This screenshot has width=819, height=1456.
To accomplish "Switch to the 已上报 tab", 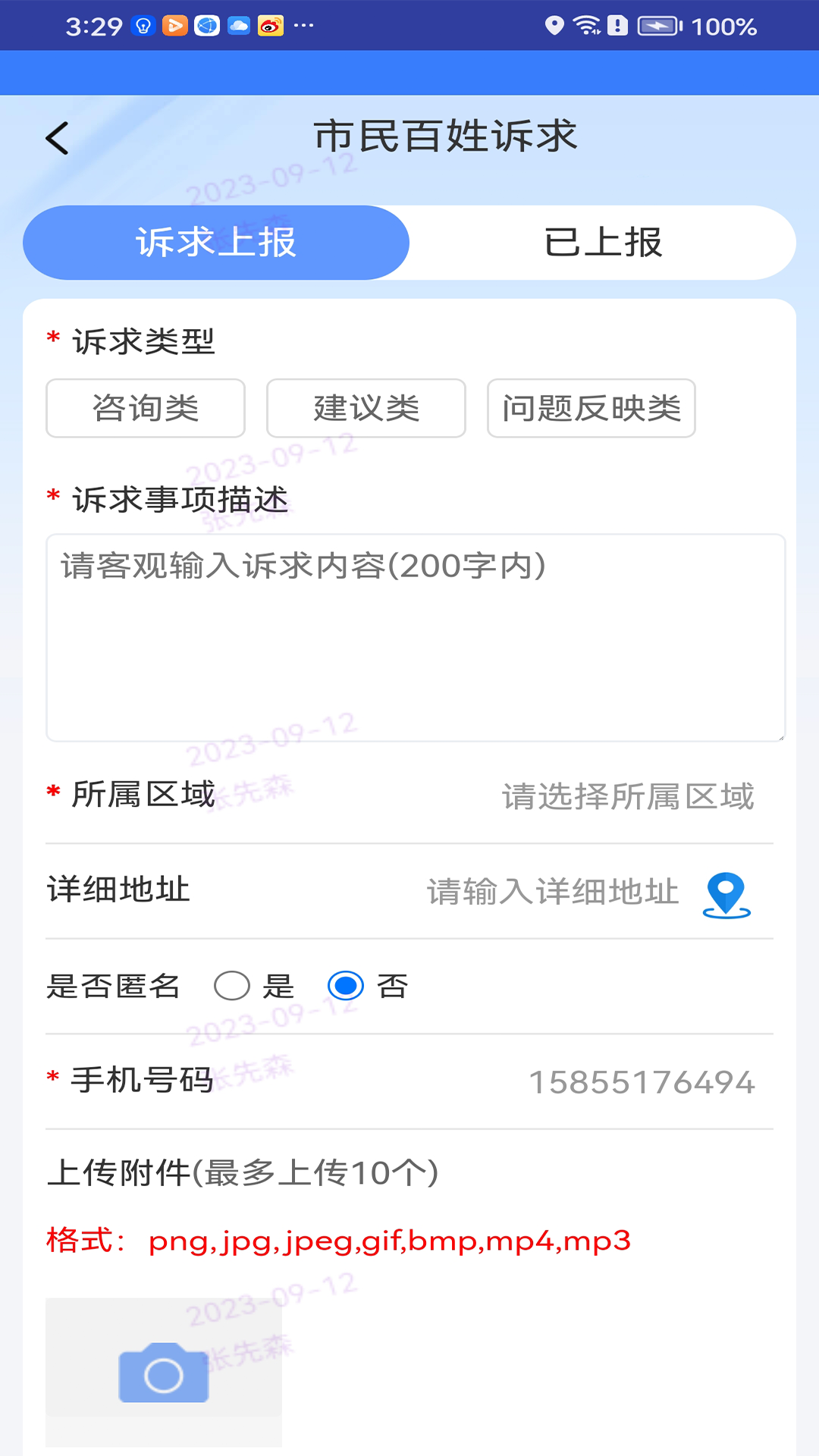I will (603, 243).
